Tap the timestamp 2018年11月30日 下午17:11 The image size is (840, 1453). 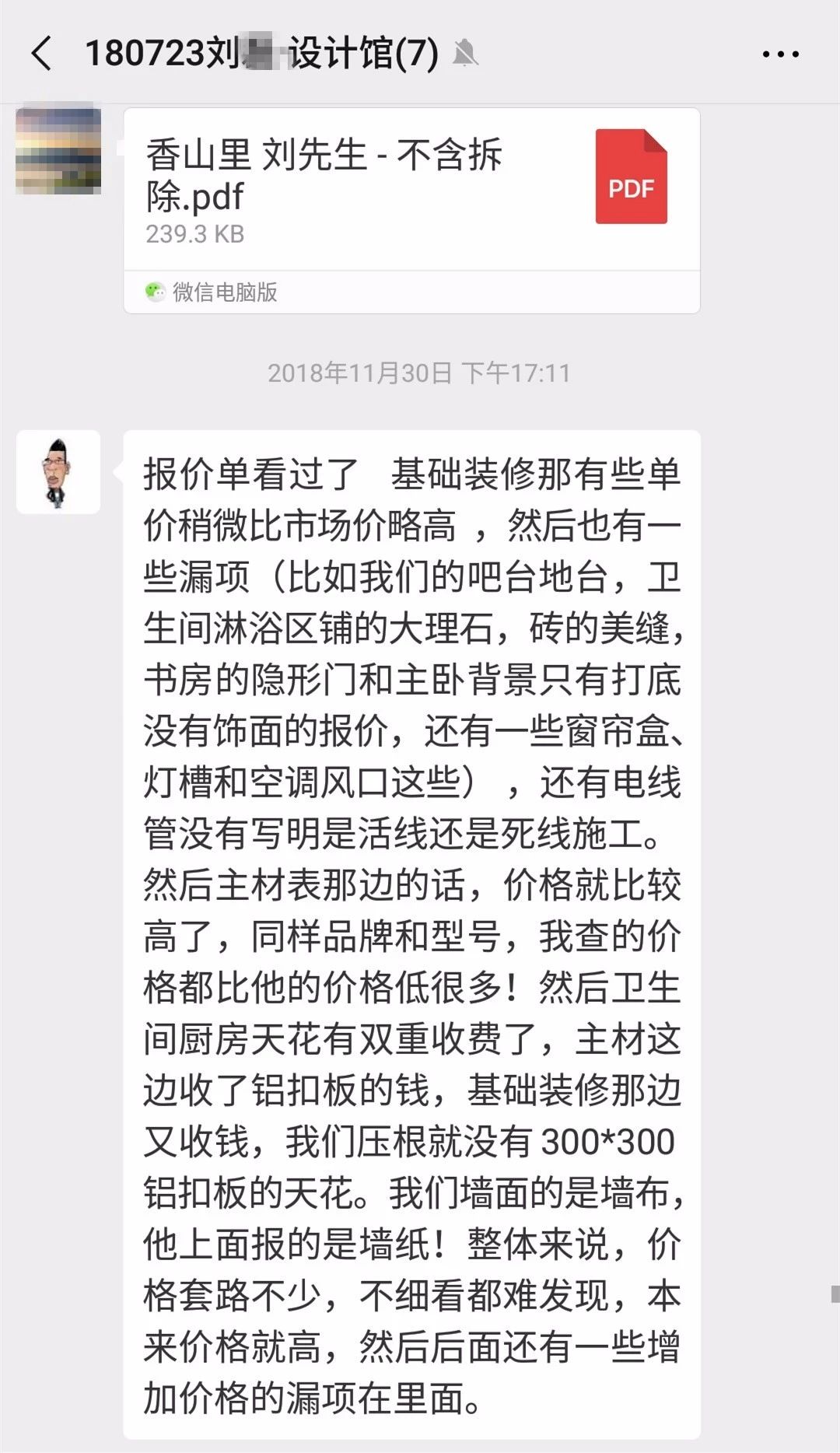420,374
